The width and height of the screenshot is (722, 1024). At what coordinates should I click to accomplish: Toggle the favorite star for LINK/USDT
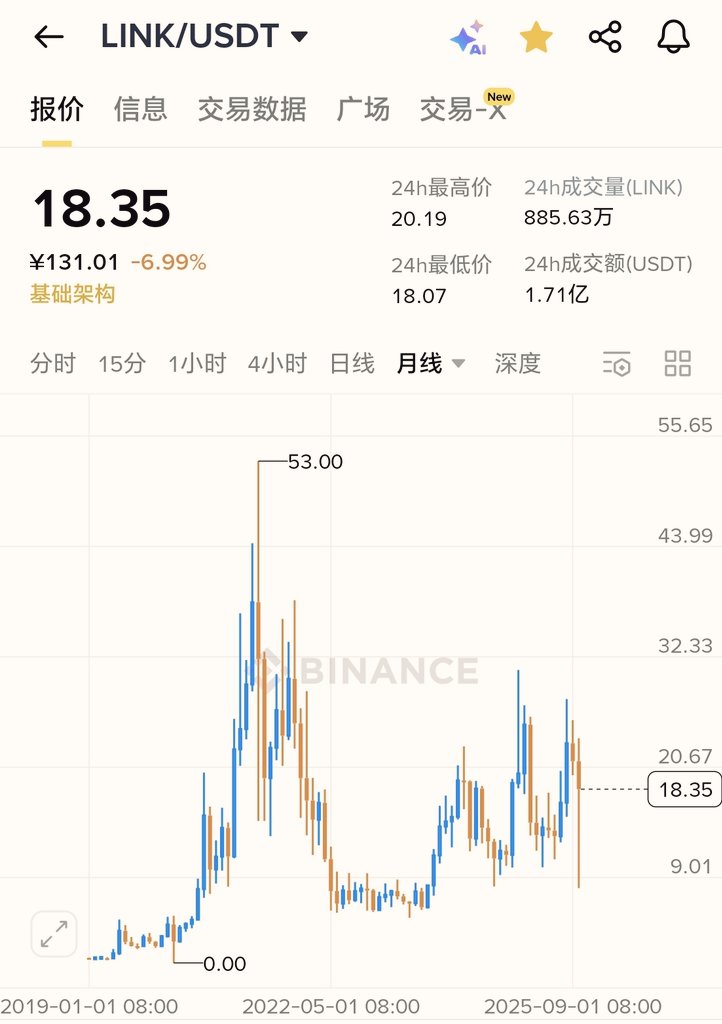pyautogui.click(x=536, y=38)
